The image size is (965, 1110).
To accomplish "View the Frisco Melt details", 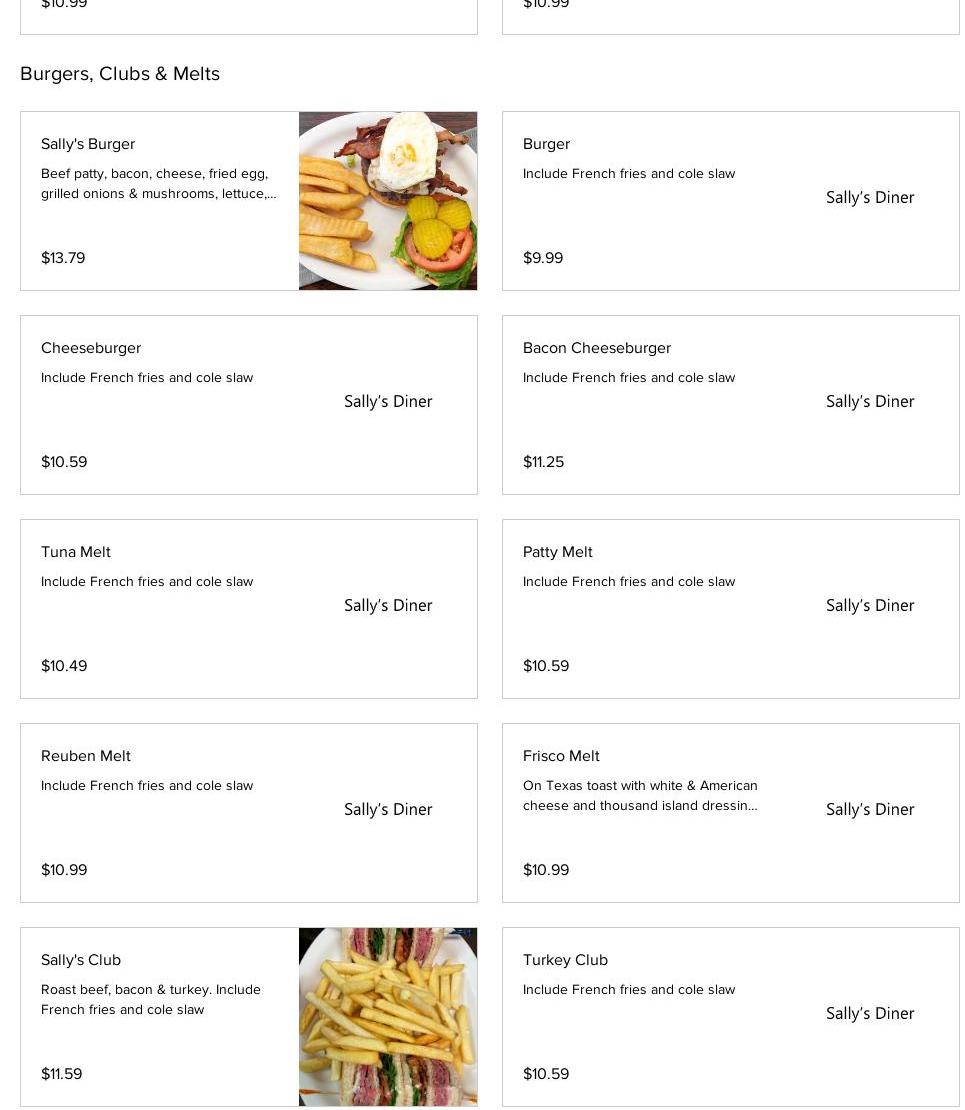I will tap(731, 813).
